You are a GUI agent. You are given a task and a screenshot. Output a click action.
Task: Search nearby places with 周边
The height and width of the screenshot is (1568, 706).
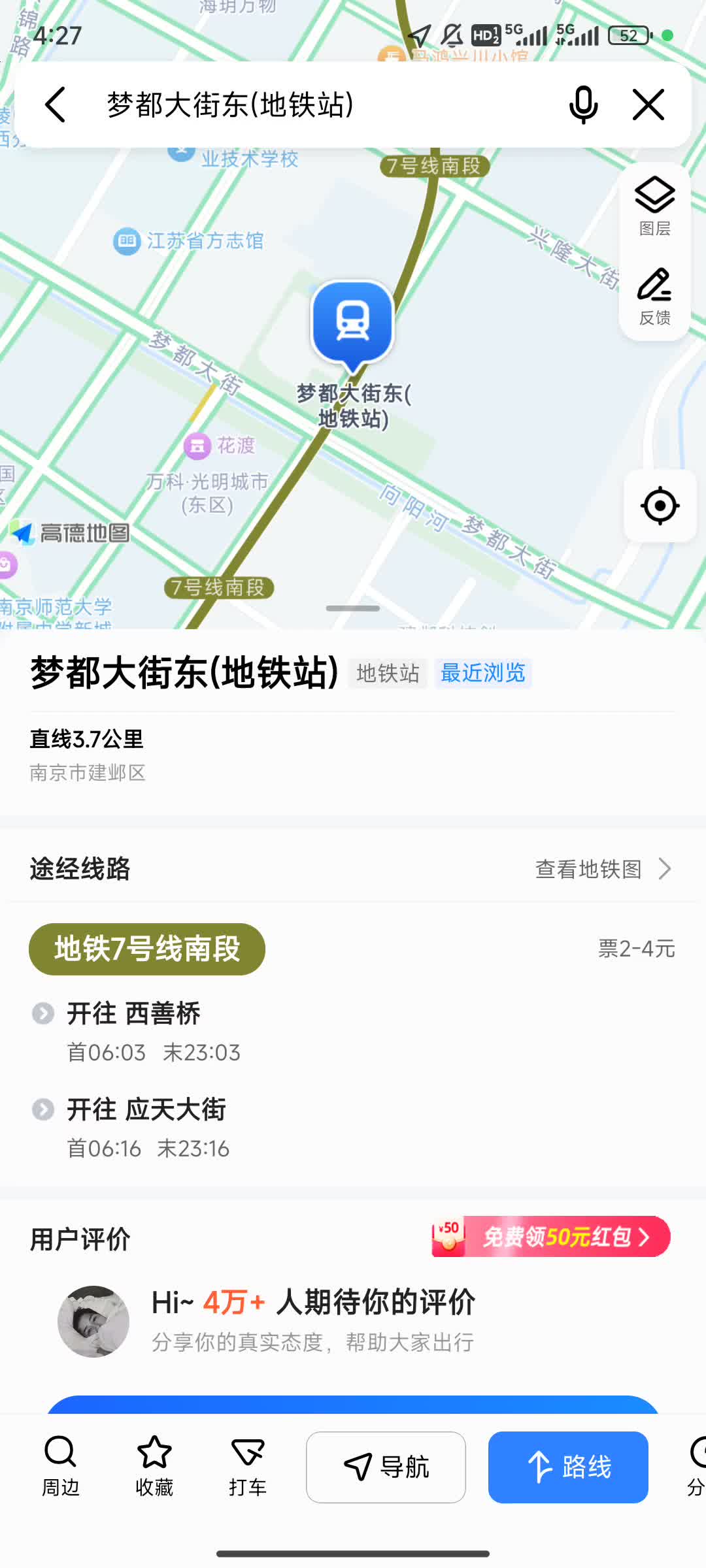click(60, 1466)
